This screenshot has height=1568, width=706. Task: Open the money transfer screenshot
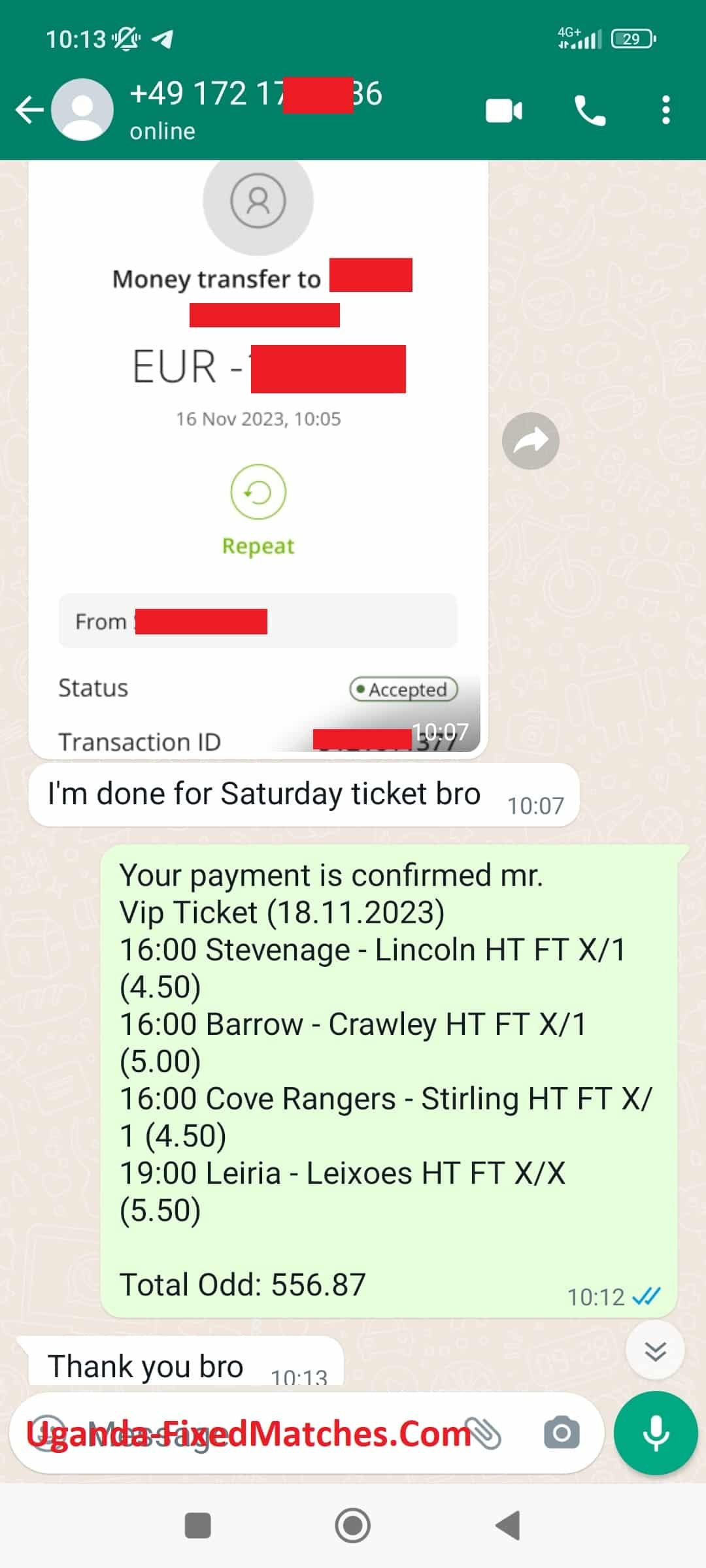(258, 457)
